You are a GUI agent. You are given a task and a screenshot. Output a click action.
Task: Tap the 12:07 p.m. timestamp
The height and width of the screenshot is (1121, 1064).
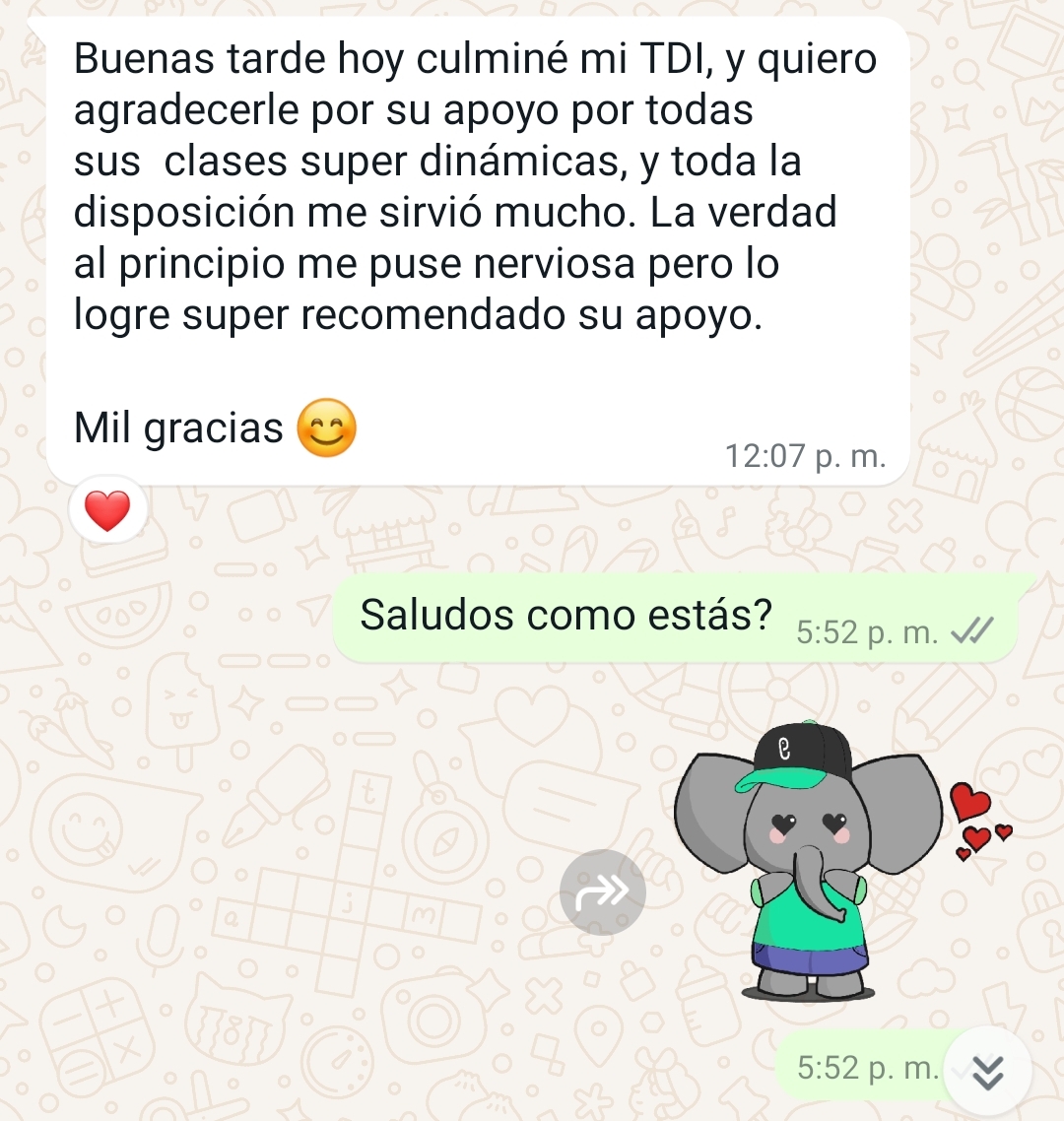[805, 456]
